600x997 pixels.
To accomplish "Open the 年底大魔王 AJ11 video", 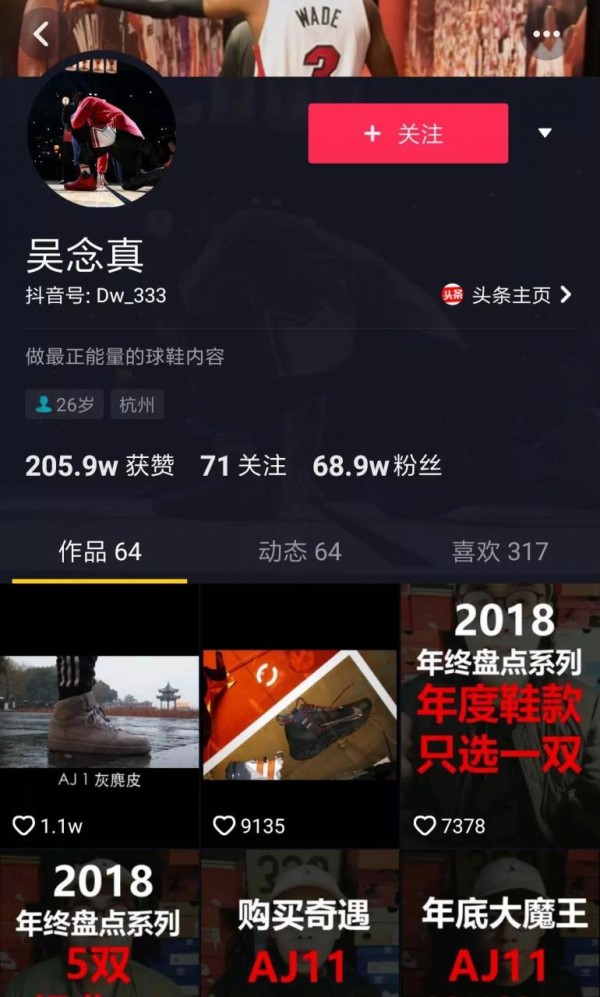I will (x=499, y=925).
